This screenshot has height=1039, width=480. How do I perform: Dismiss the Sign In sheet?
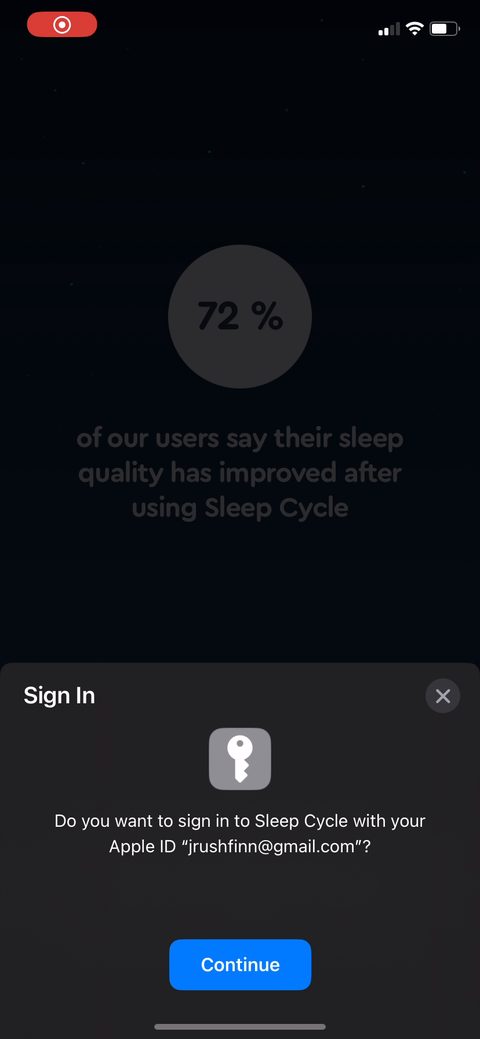click(442, 696)
